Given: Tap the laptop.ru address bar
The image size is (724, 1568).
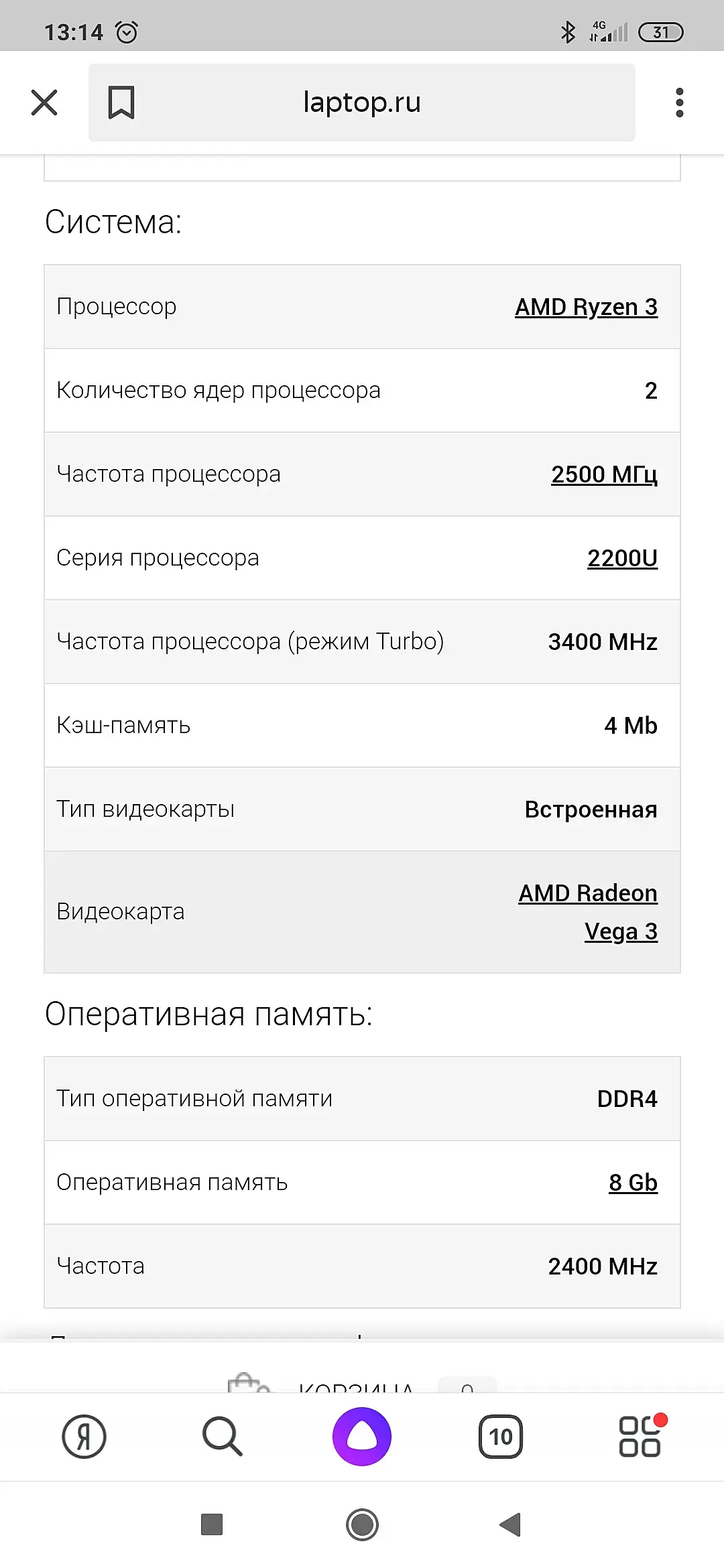Looking at the screenshot, I should pyautogui.click(x=362, y=103).
